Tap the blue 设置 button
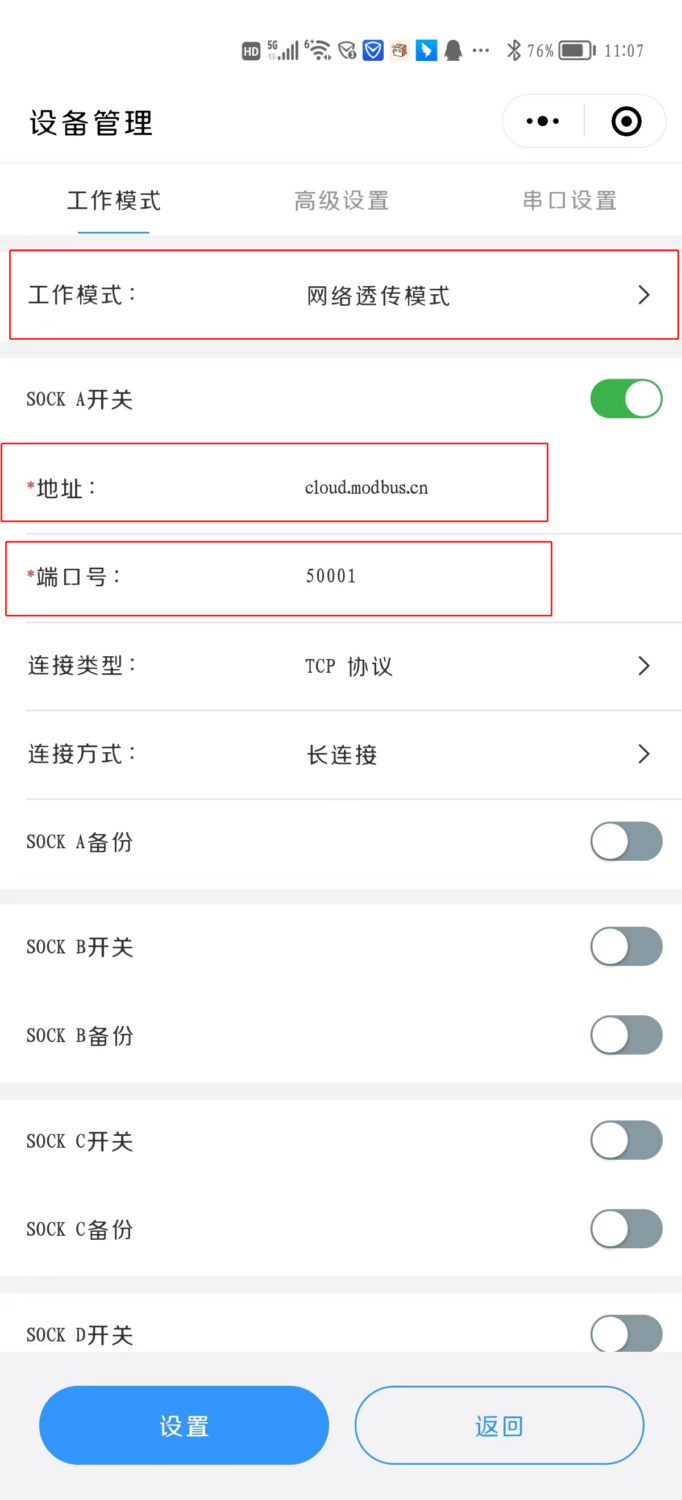Image resolution: width=682 pixels, height=1500 pixels. click(184, 1425)
